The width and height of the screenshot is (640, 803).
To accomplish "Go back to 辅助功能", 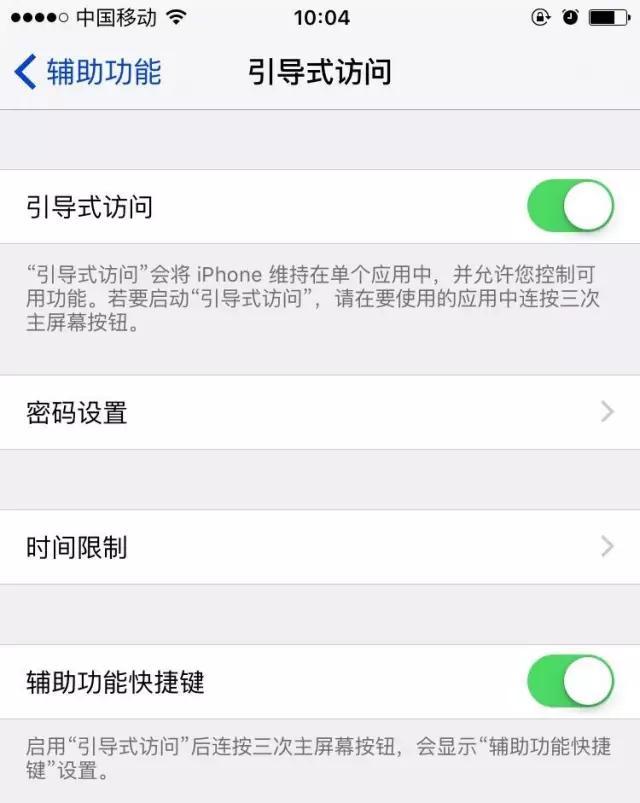I will tap(88, 73).
